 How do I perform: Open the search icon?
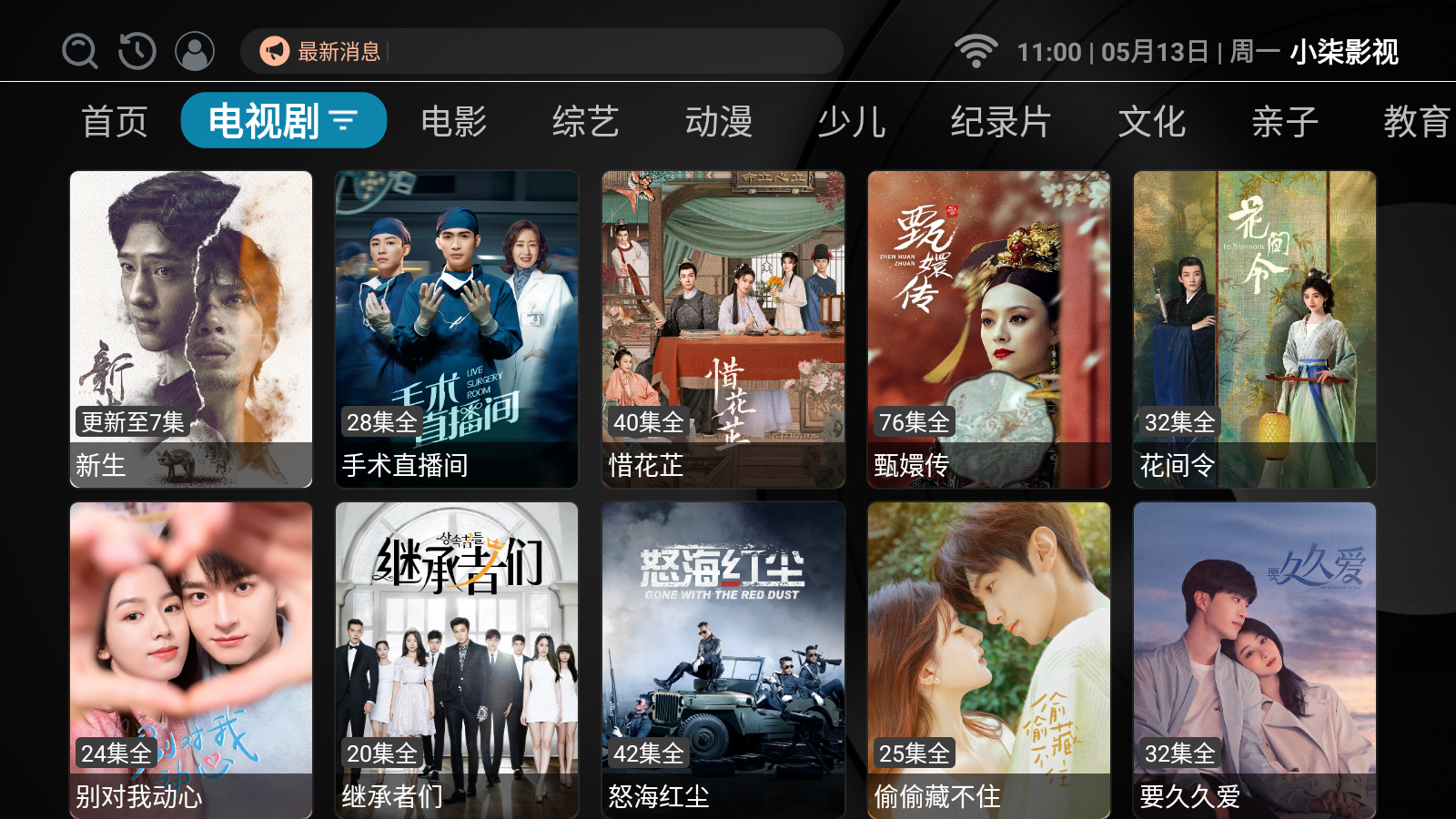tap(79, 51)
